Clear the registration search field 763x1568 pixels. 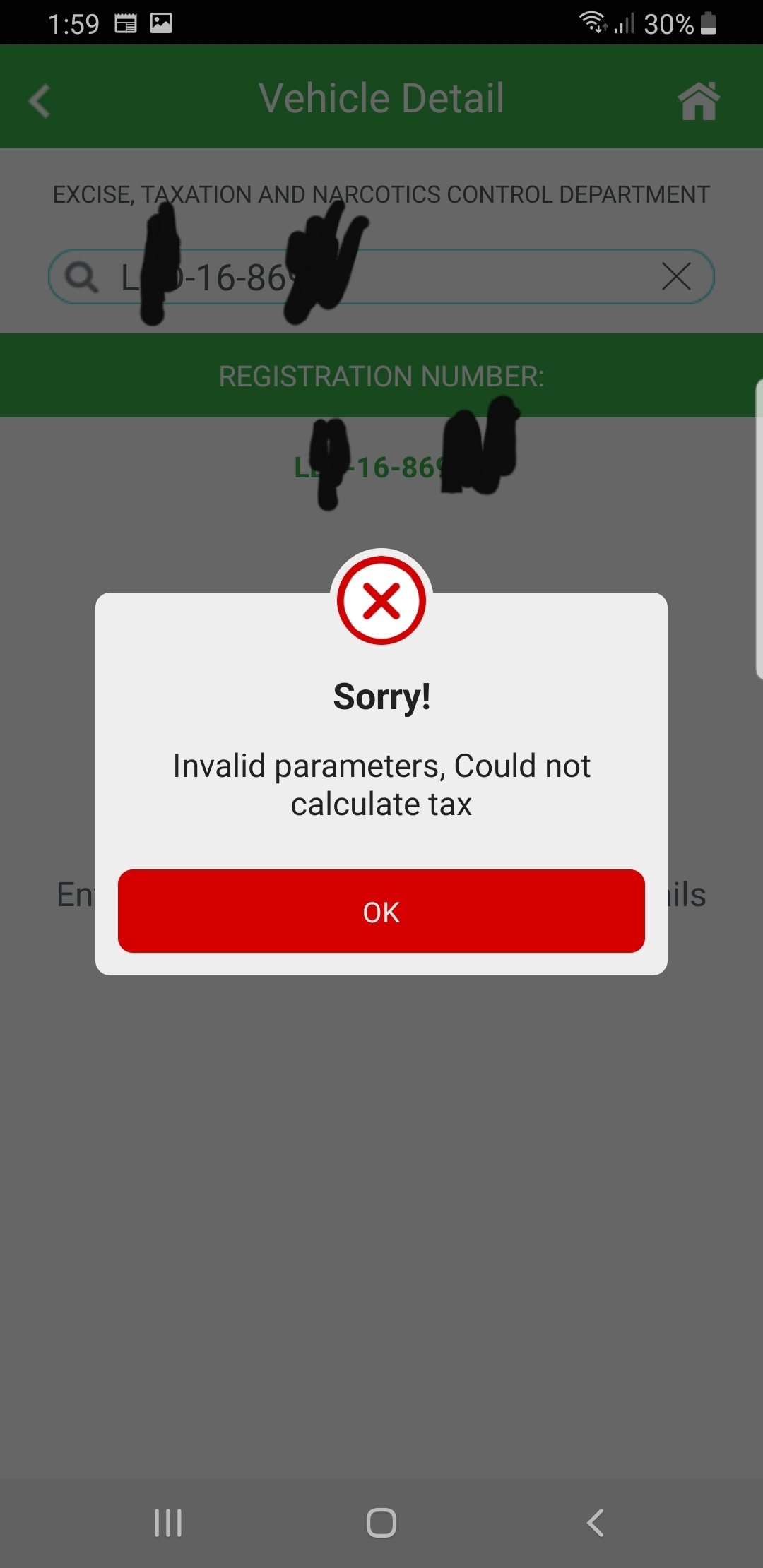click(x=676, y=276)
